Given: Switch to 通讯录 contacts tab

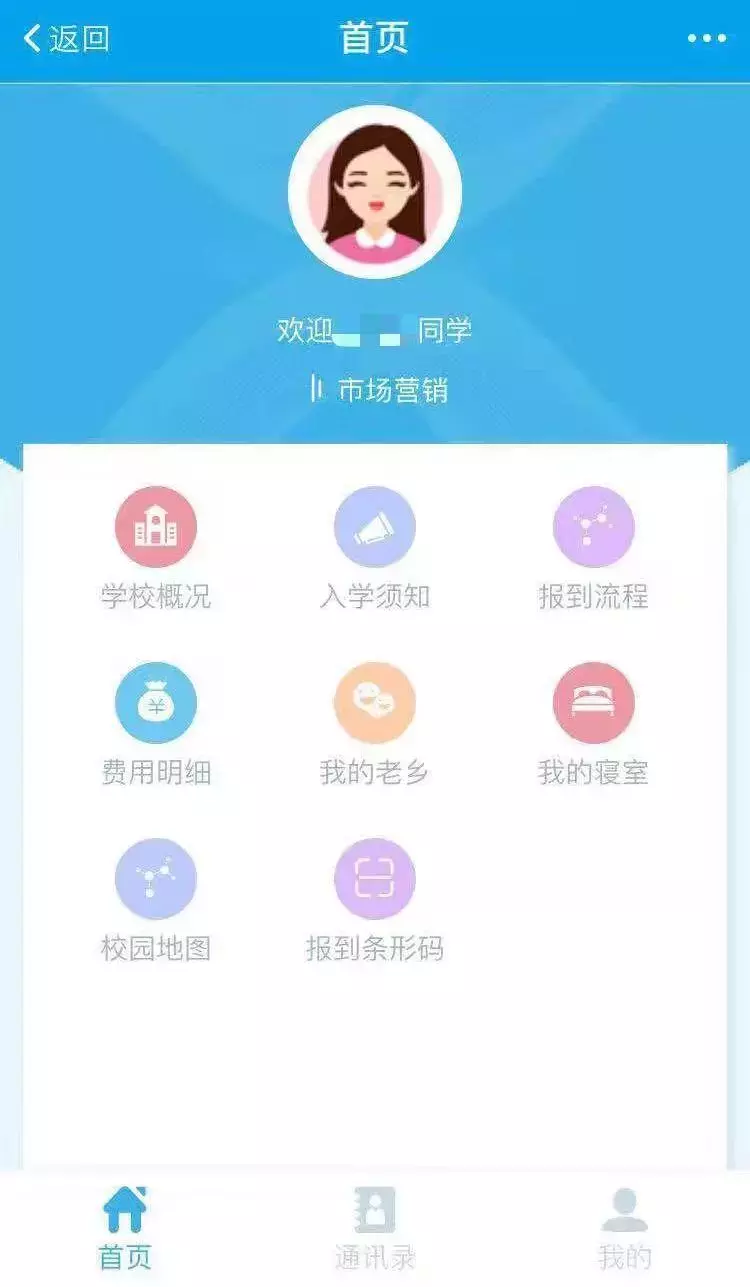Looking at the screenshot, I should 374,1228.
